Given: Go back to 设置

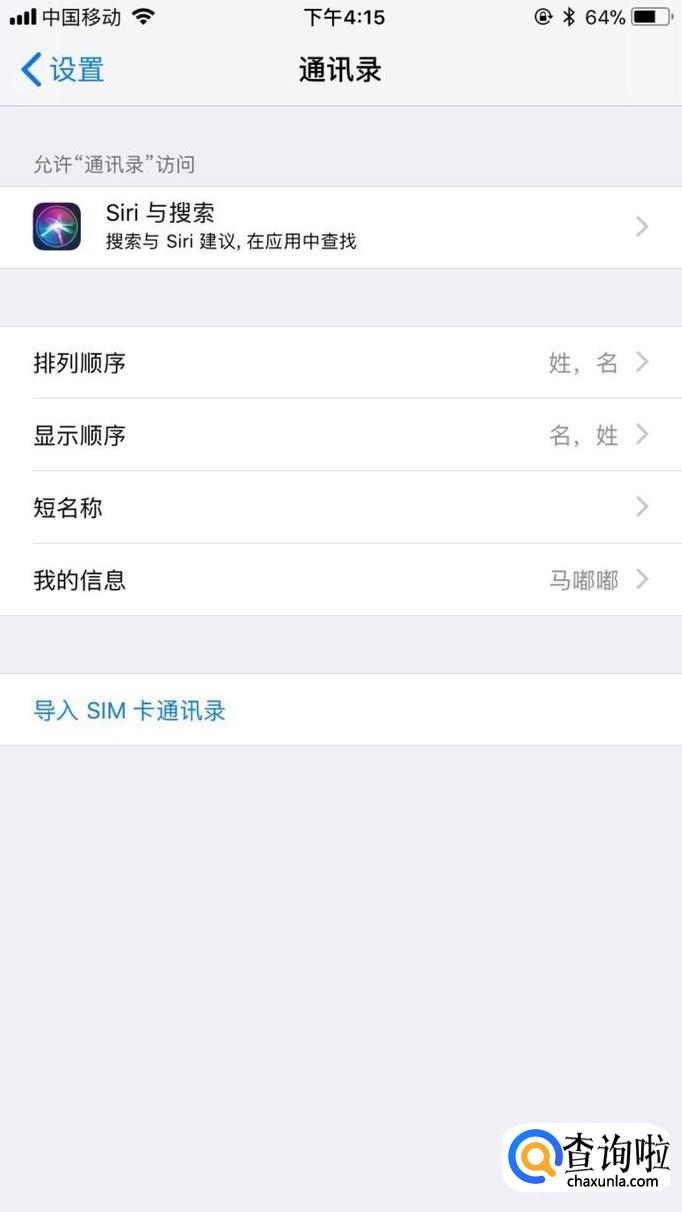Looking at the screenshot, I should [x=62, y=70].
